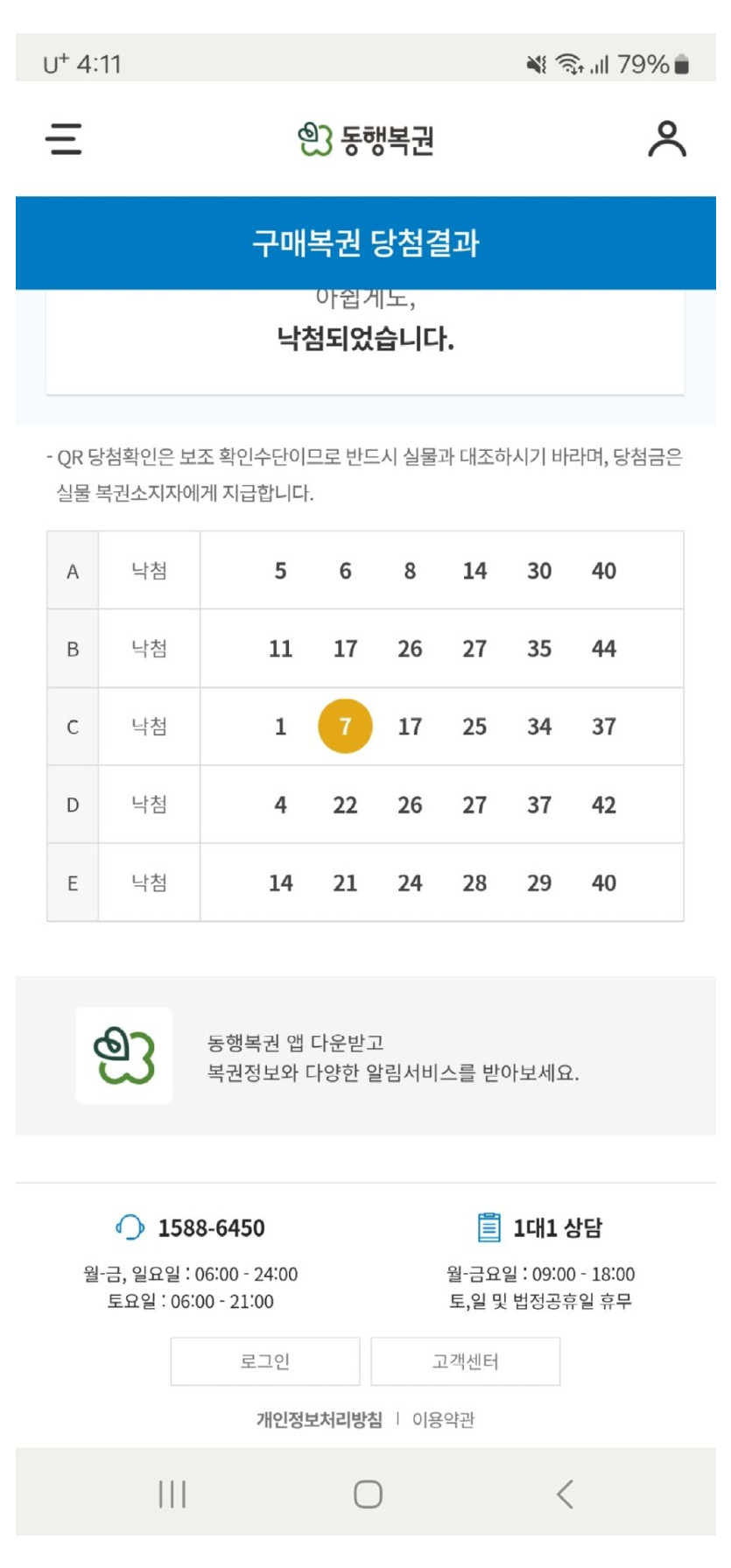
Task: View 개인정보처리방침 link
Action: click(319, 1419)
